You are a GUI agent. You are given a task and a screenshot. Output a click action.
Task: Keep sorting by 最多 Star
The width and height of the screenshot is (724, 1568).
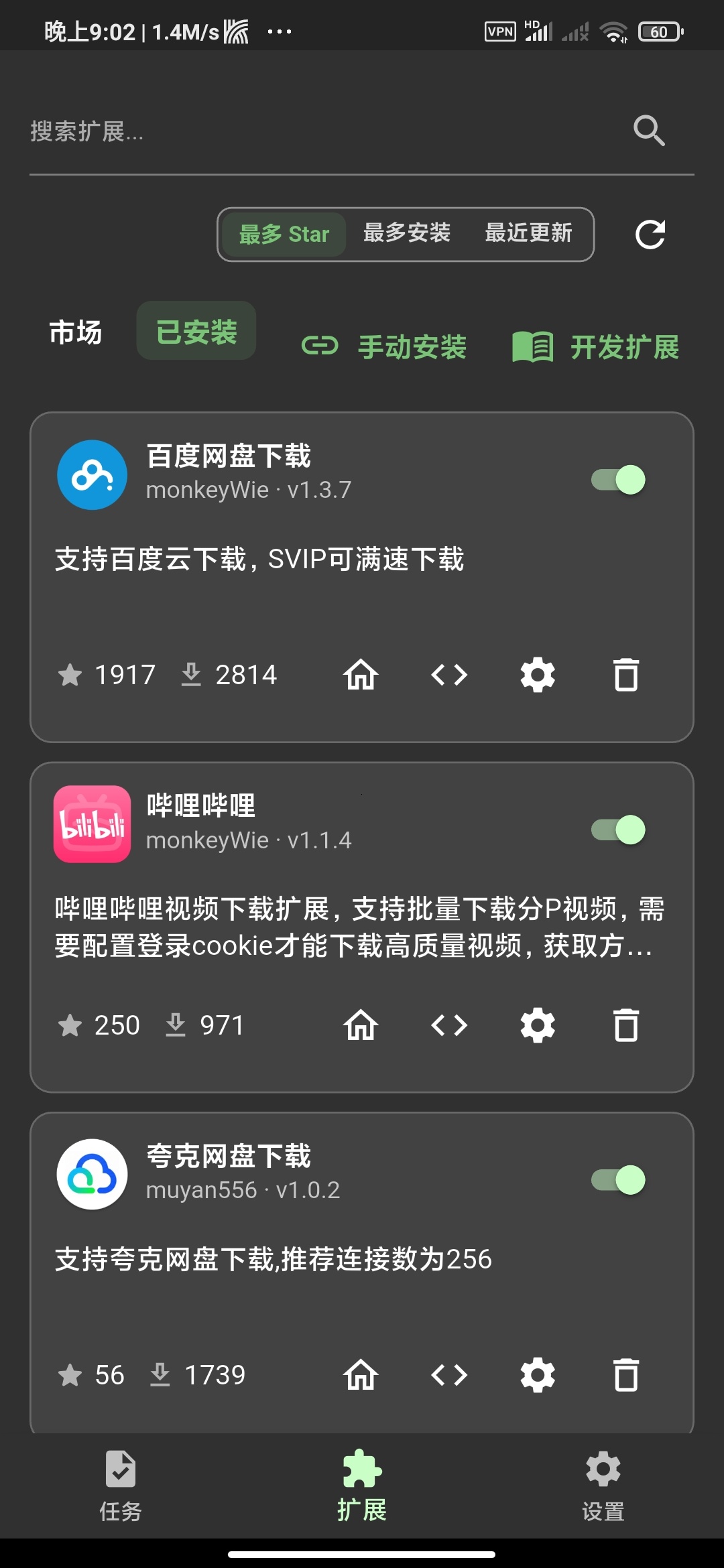pyautogui.click(x=284, y=234)
